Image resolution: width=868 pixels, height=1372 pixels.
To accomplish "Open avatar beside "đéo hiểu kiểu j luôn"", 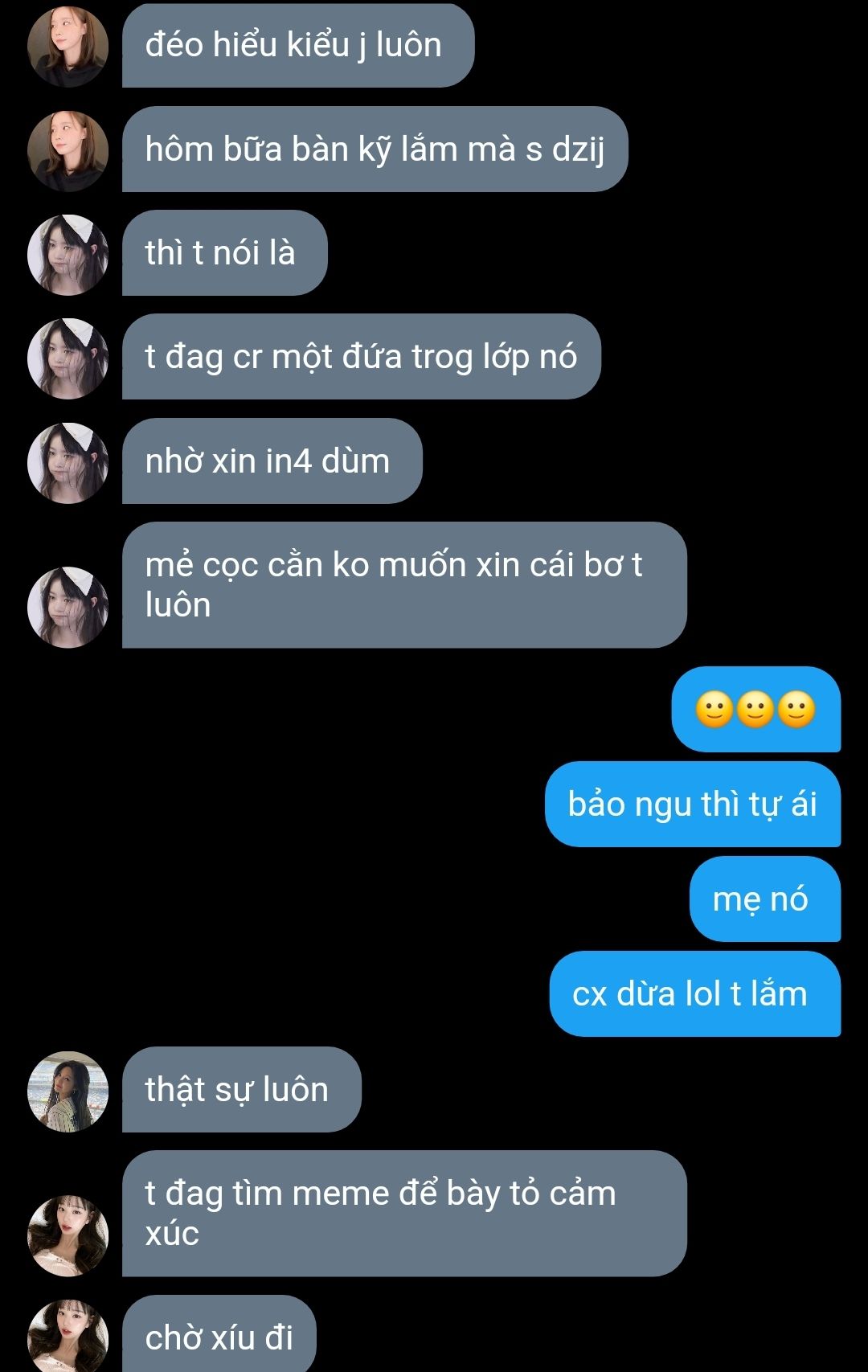I will 68,47.
